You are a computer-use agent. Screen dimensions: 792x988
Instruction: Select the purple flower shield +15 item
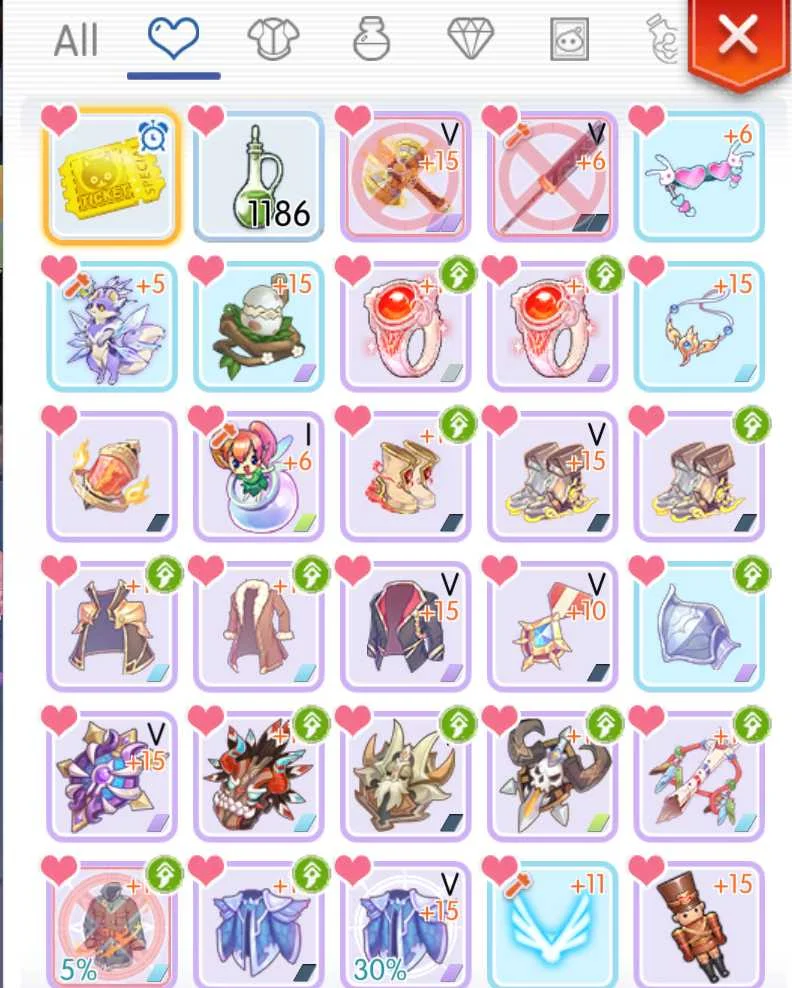click(112, 775)
